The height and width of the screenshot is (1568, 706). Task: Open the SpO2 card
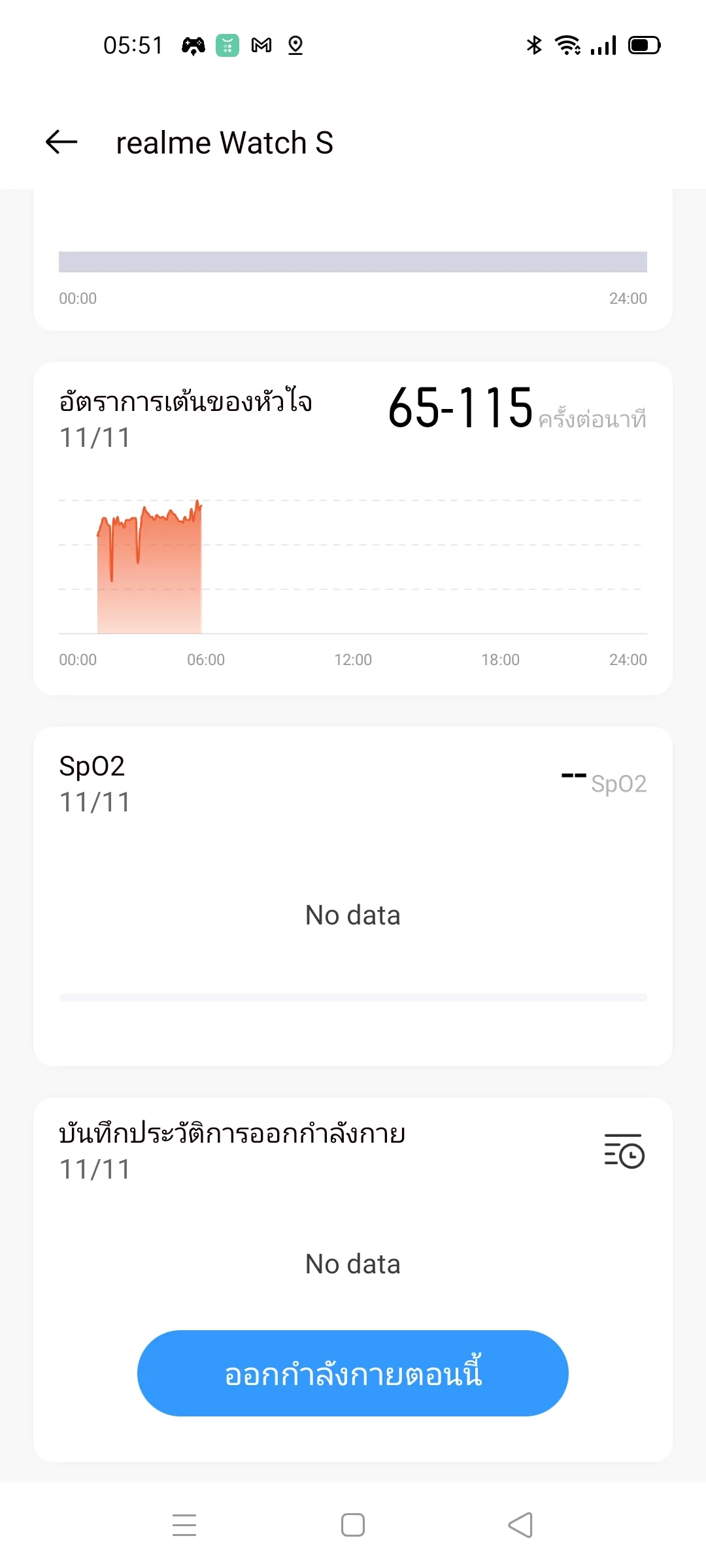tap(353, 896)
